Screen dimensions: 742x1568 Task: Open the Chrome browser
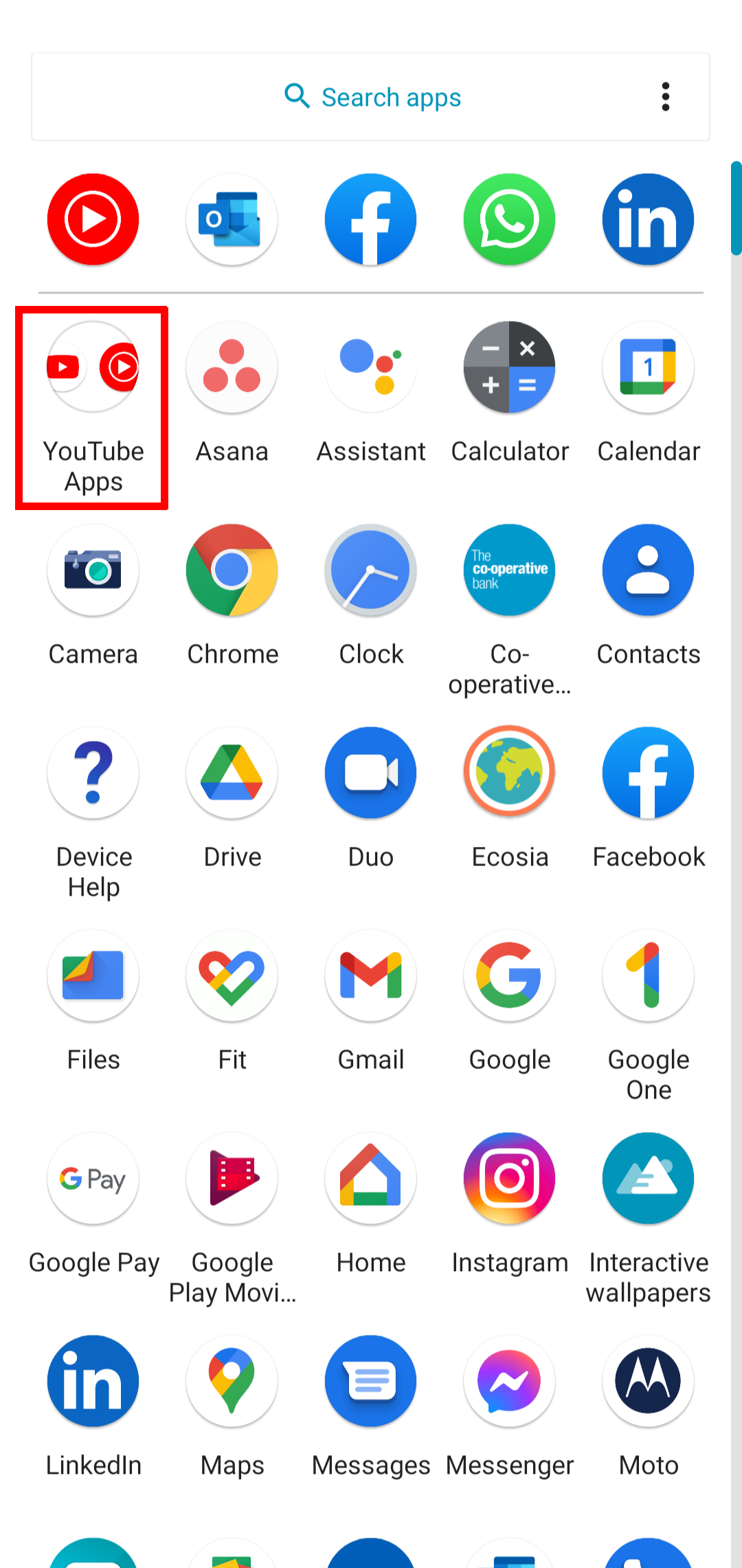232,571
